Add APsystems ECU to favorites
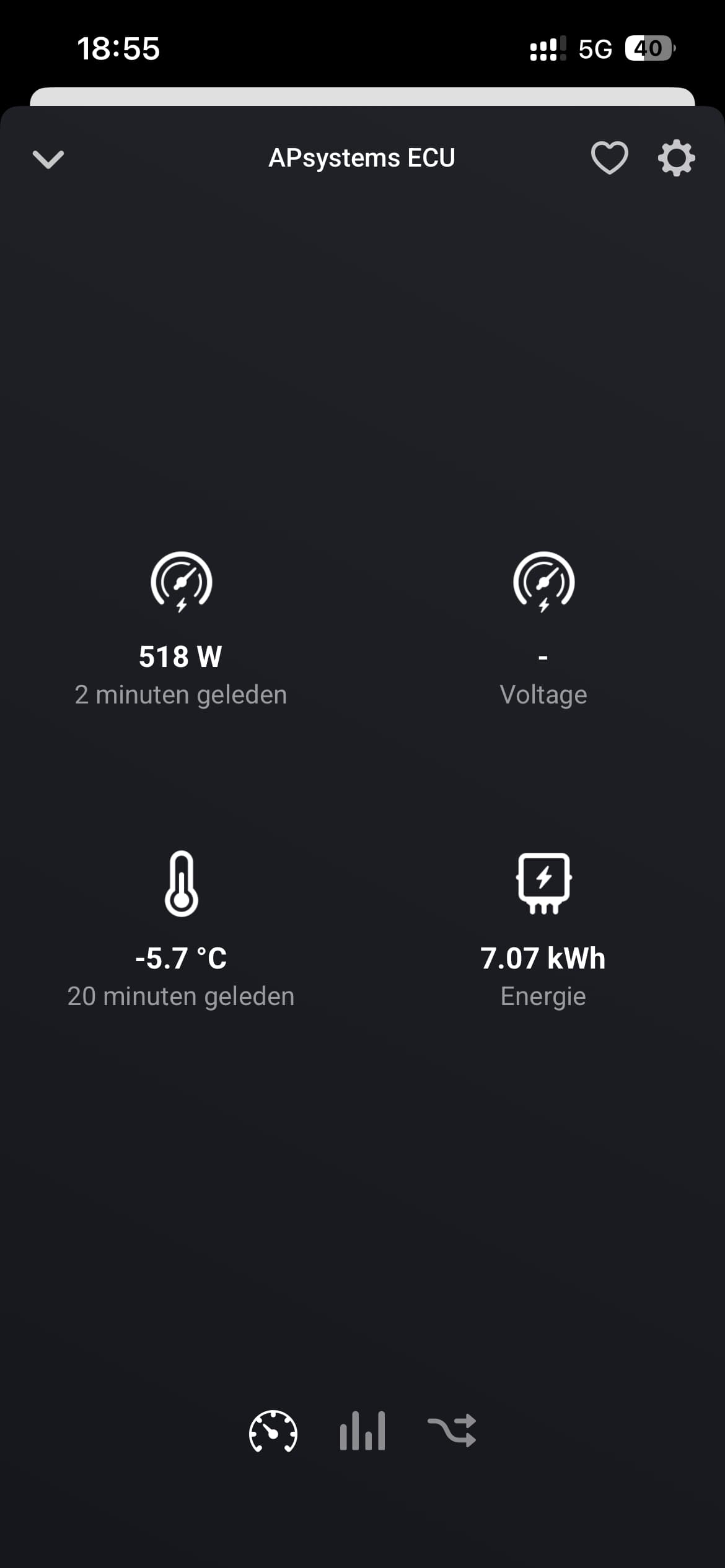The image size is (725, 1568). (609, 158)
